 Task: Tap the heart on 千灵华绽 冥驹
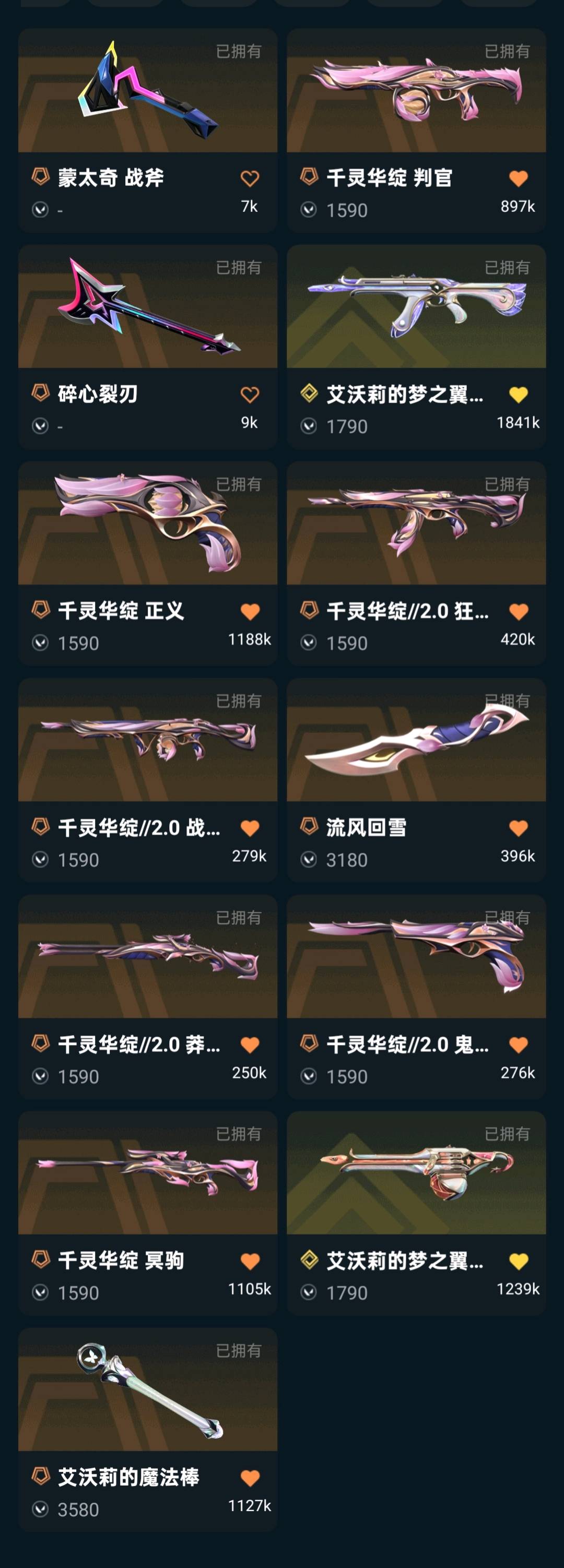(250, 1262)
